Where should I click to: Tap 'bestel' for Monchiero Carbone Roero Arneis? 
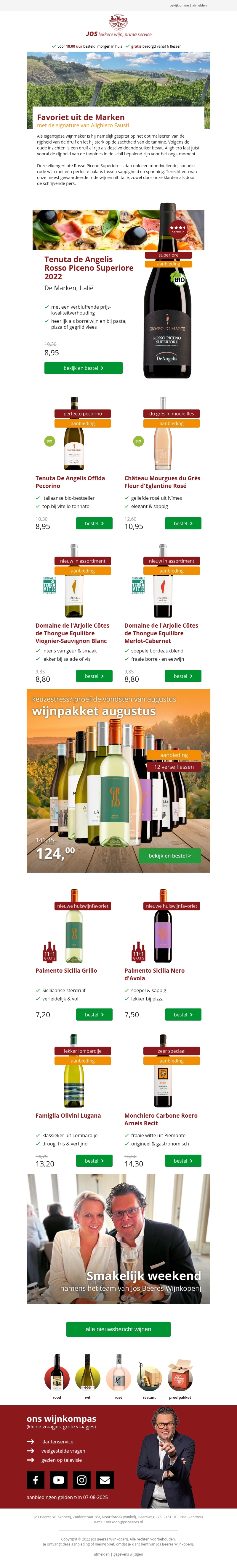(x=183, y=1161)
